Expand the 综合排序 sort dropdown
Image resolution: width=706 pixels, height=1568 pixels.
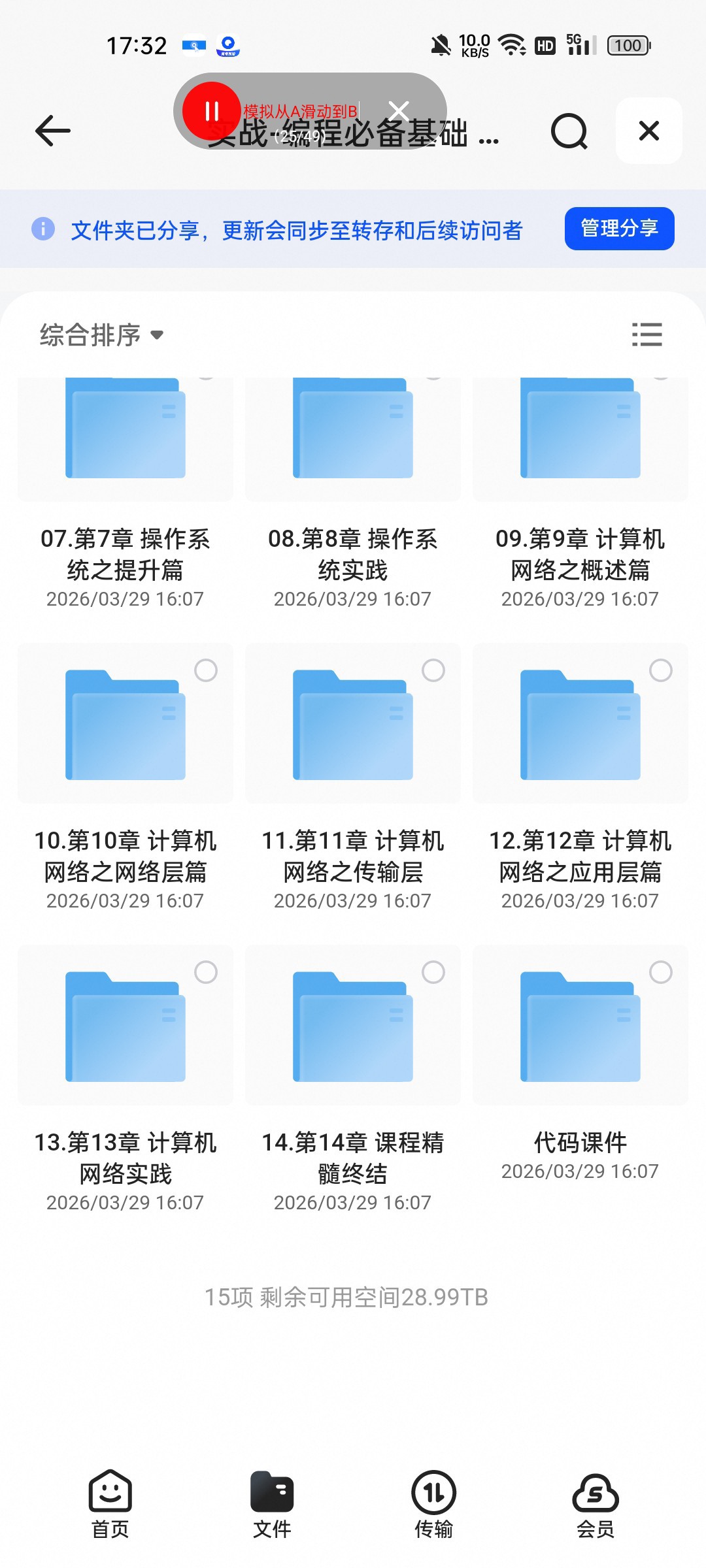click(101, 335)
